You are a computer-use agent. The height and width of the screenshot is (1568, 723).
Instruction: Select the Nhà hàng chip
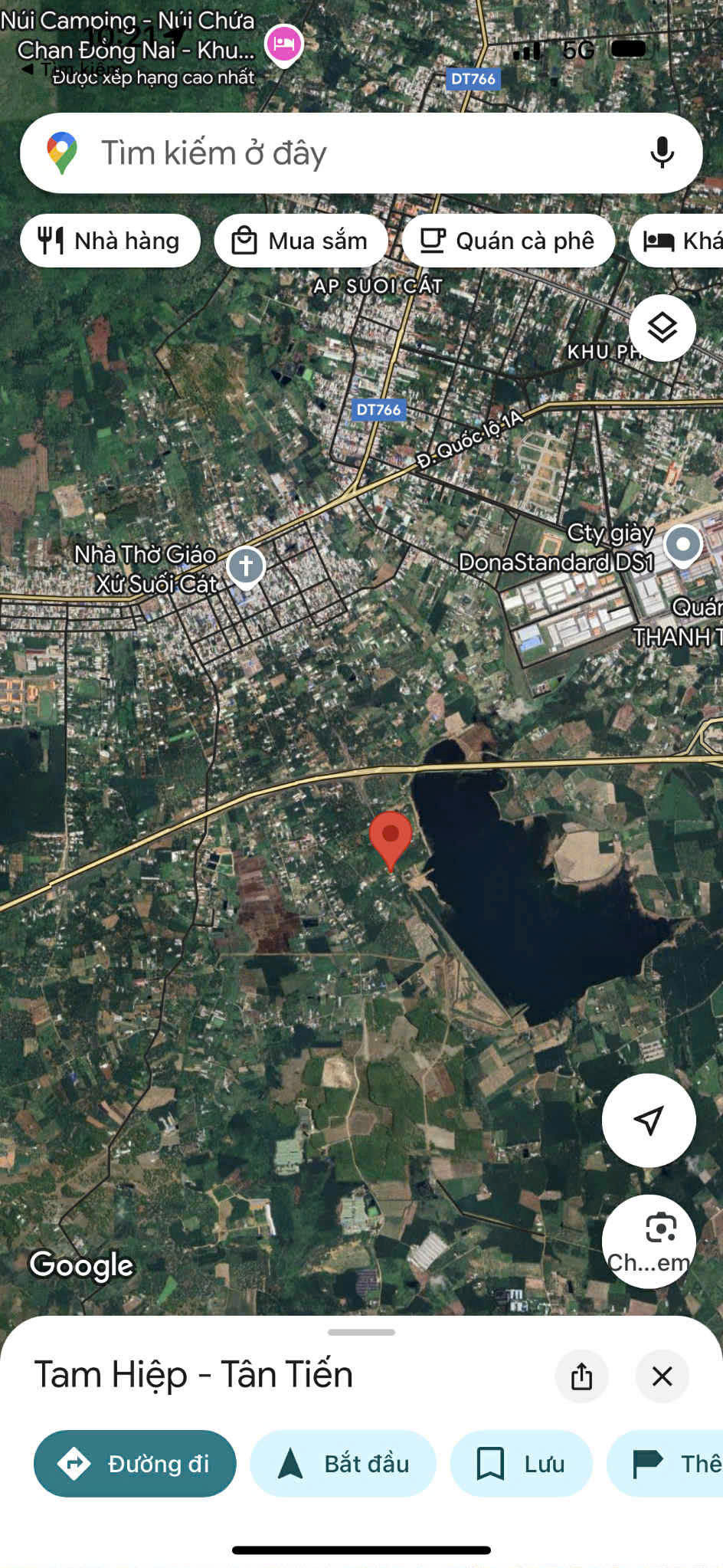(110, 241)
